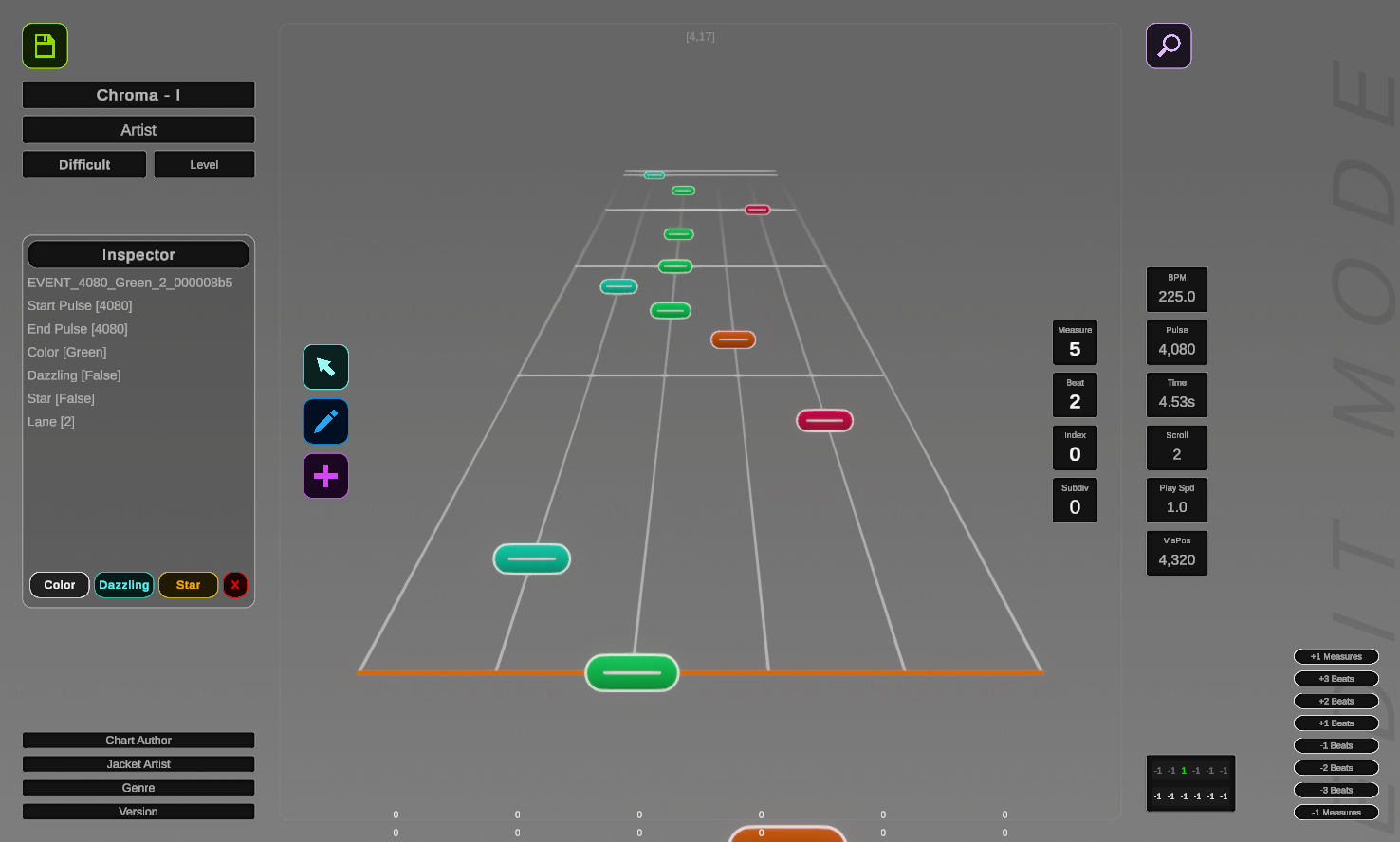Select the arrow cursor tool

click(x=325, y=367)
